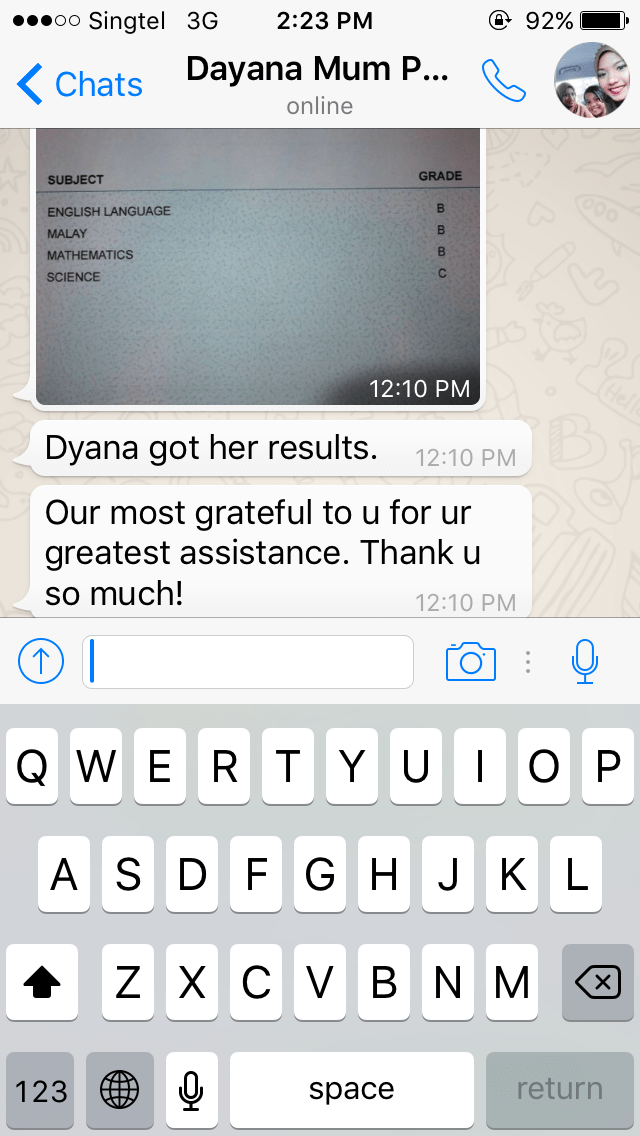The height and width of the screenshot is (1136, 640).
Task: Start keyboard dictation microphone
Action: tap(191, 1089)
